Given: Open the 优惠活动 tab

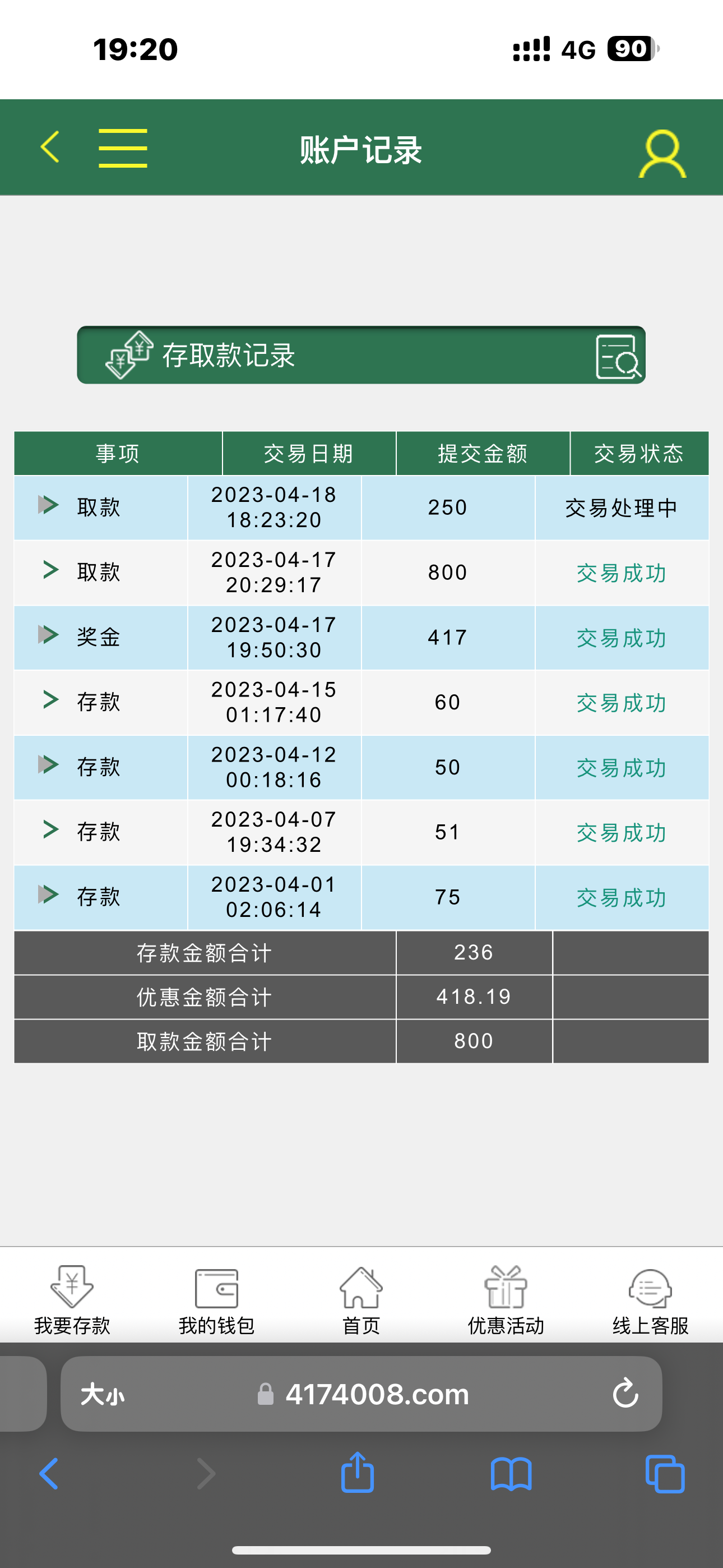Looking at the screenshot, I should coord(506,1299).
